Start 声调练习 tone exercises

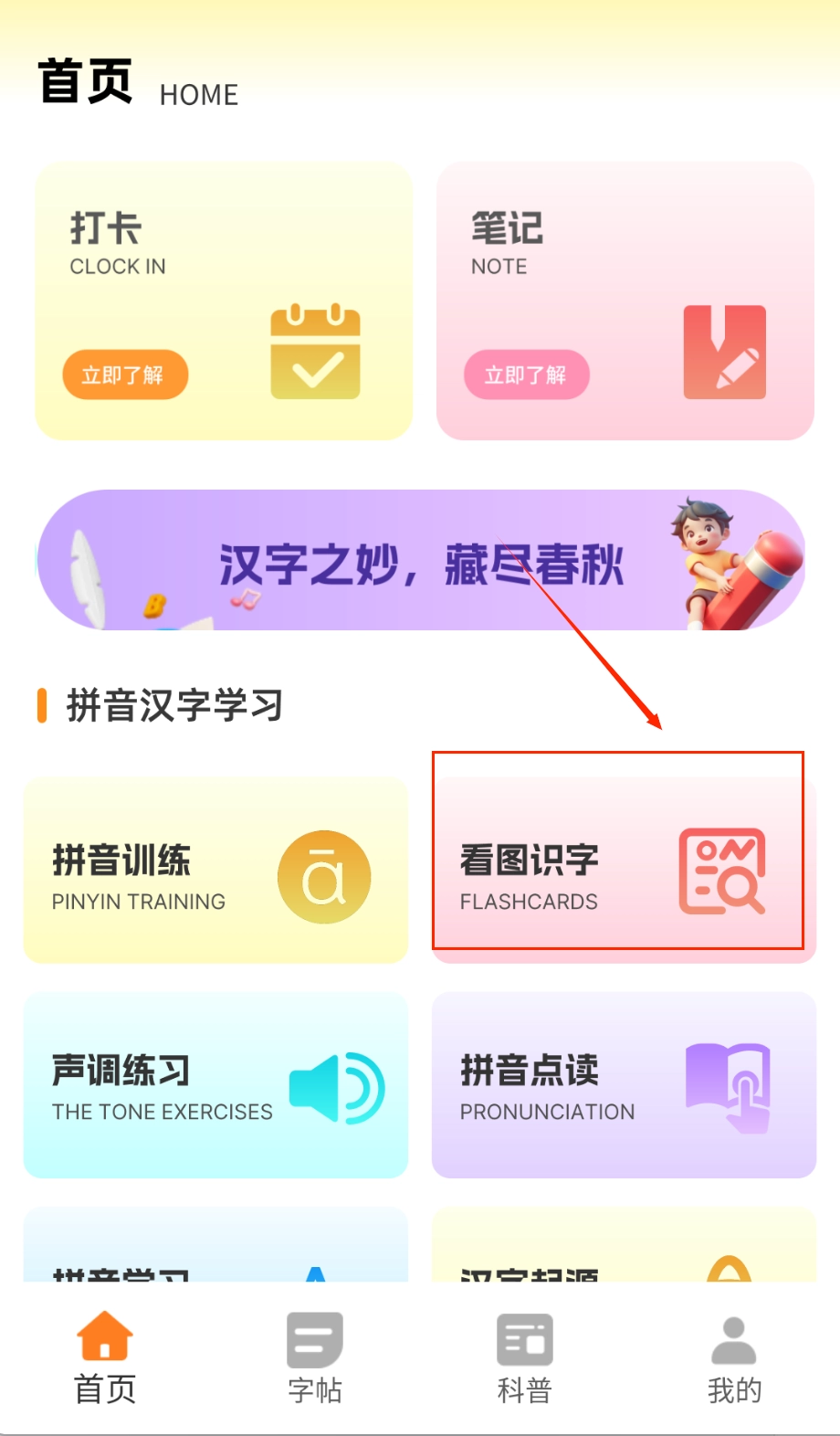coord(215,1085)
